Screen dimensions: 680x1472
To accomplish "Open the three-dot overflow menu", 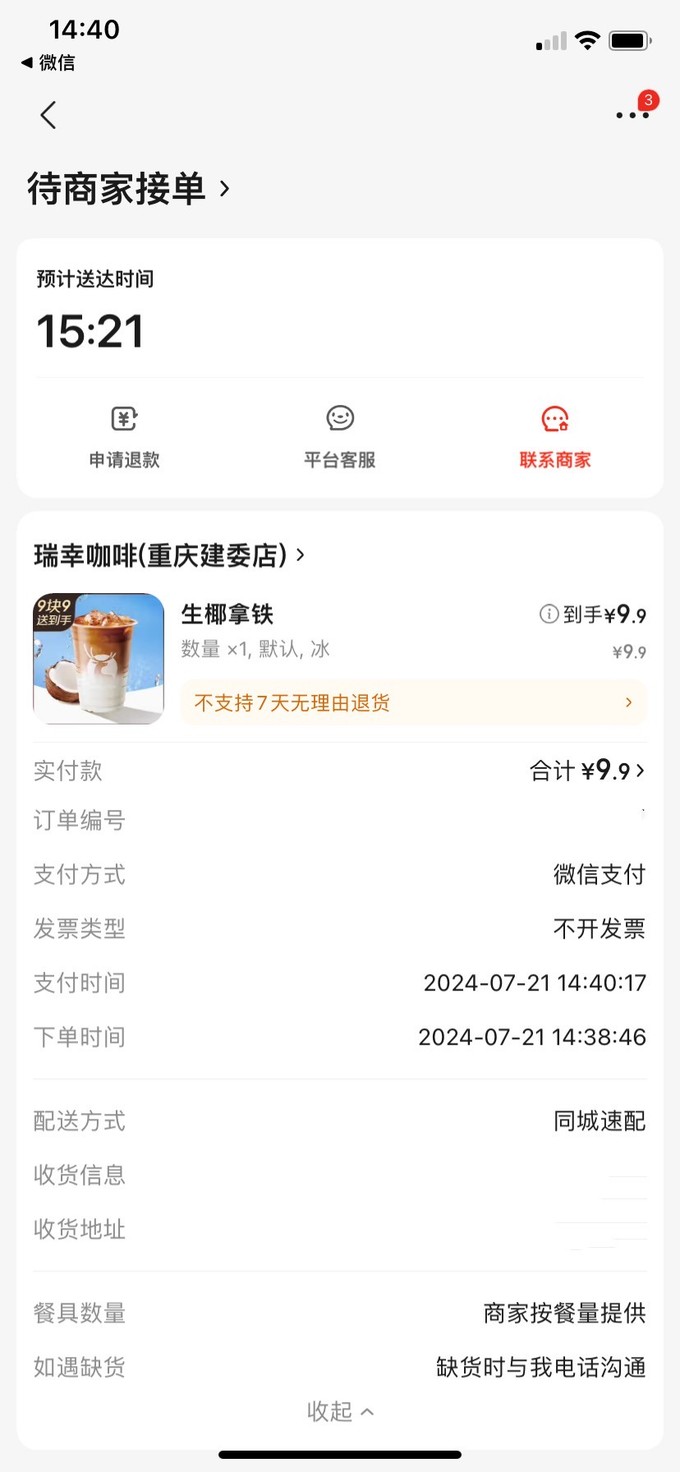I will [631, 115].
